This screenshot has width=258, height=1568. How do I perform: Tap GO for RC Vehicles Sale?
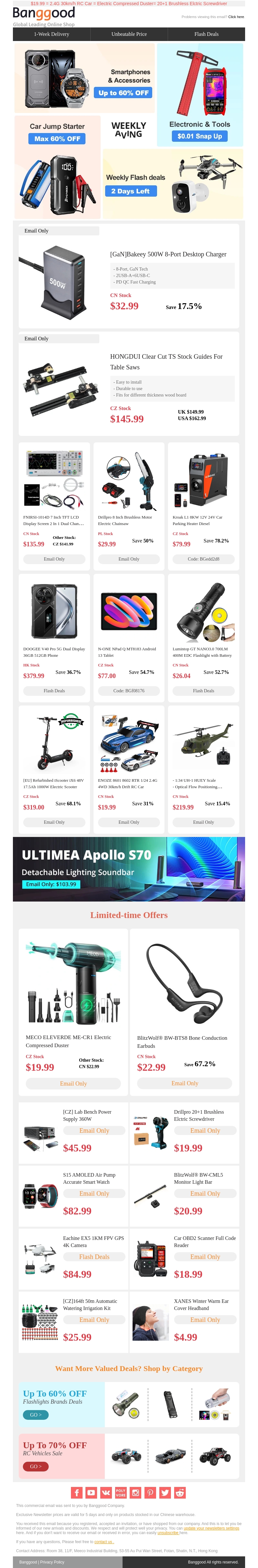pyautogui.click(x=35, y=1466)
